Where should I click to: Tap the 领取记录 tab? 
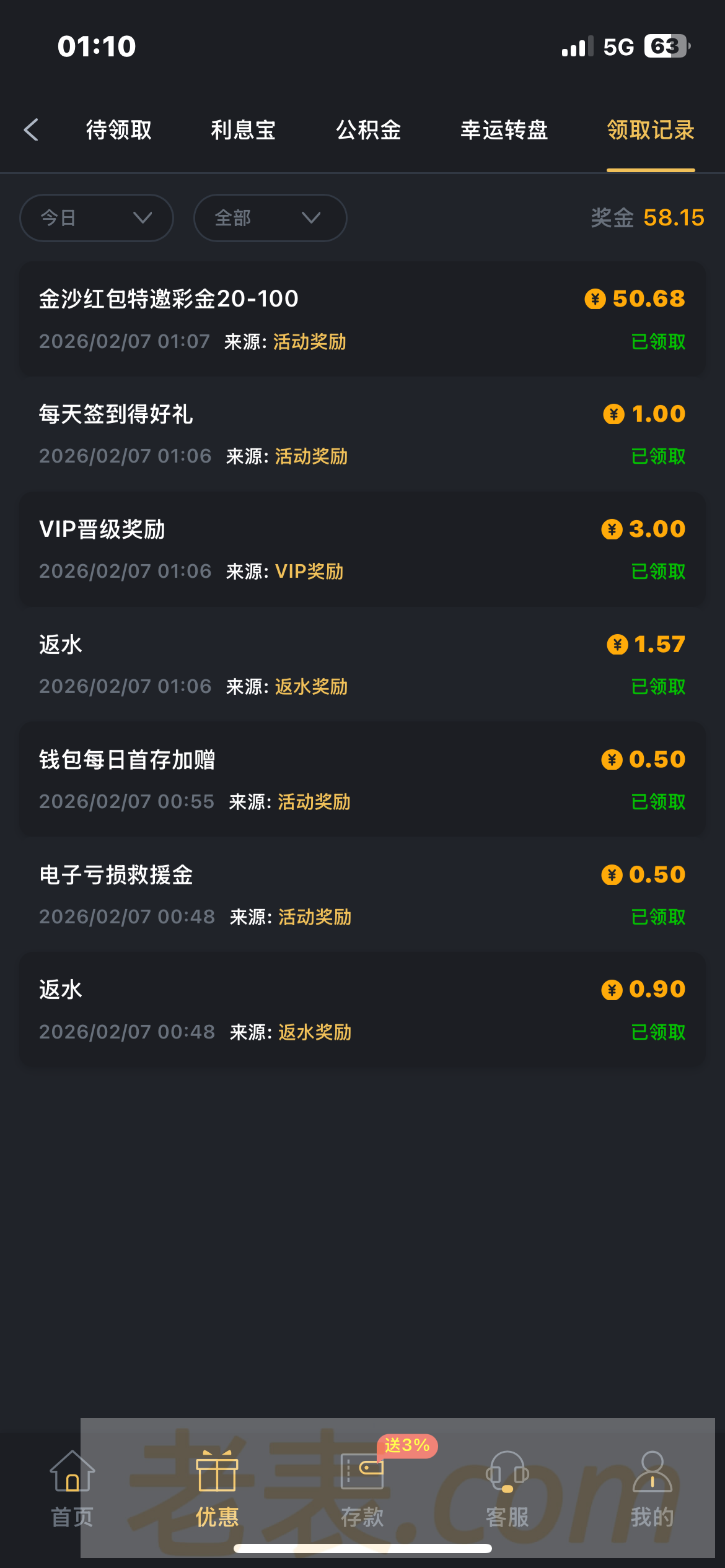pyautogui.click(x=650, y=130)
